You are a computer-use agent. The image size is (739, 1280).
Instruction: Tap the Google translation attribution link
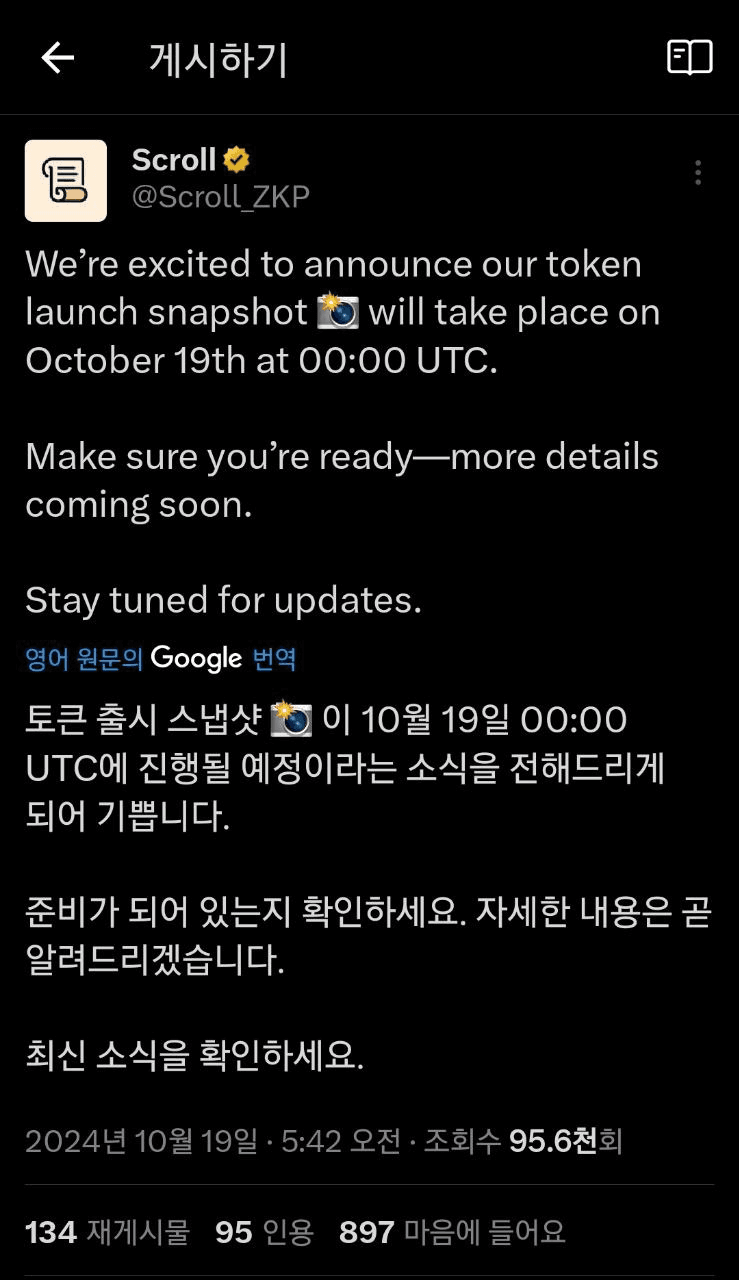pyautogui.click(x=161, y=658)
